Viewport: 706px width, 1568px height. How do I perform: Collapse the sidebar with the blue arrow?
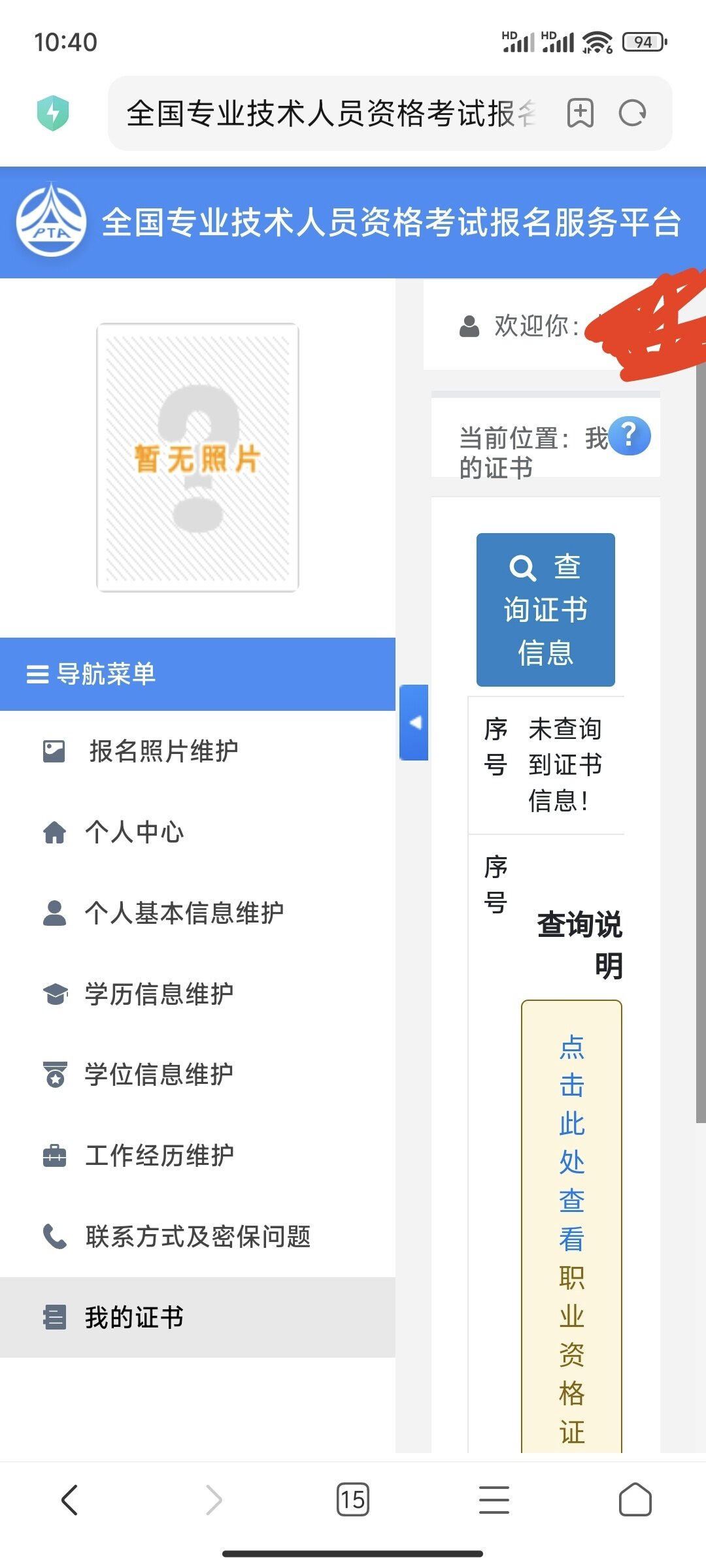pos(414,722)
